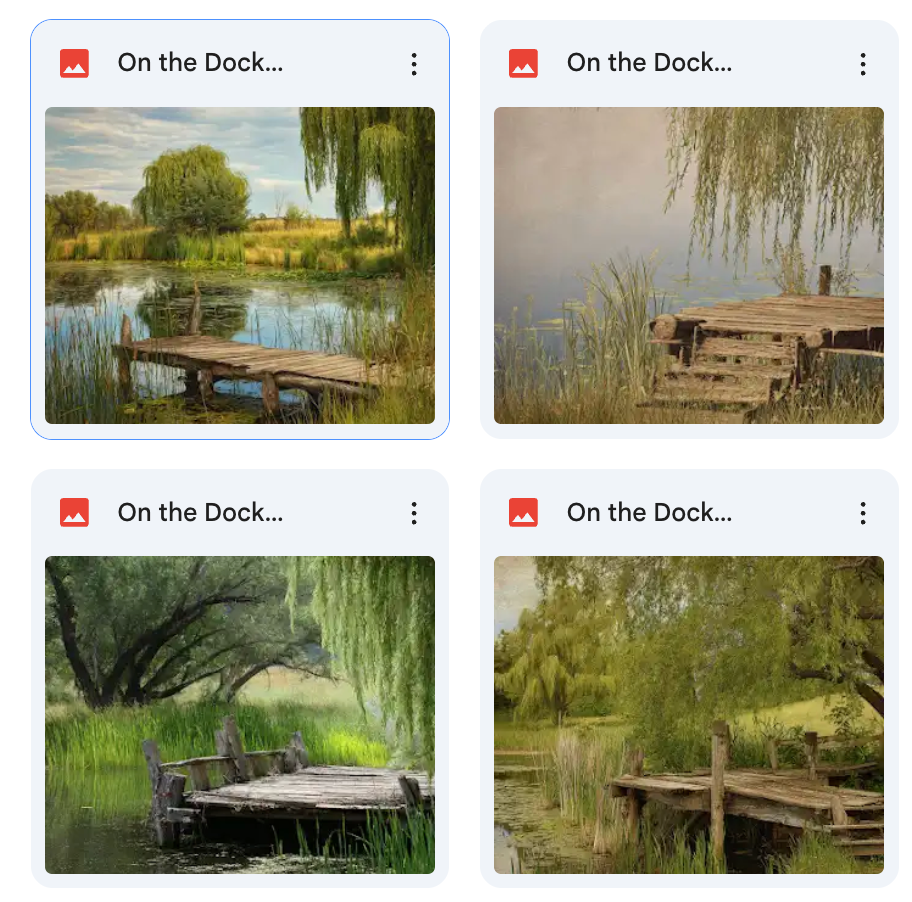Open the dock image with foggy gray background
912x902 pixels.
pyautogui.click(x=689, y=265)
